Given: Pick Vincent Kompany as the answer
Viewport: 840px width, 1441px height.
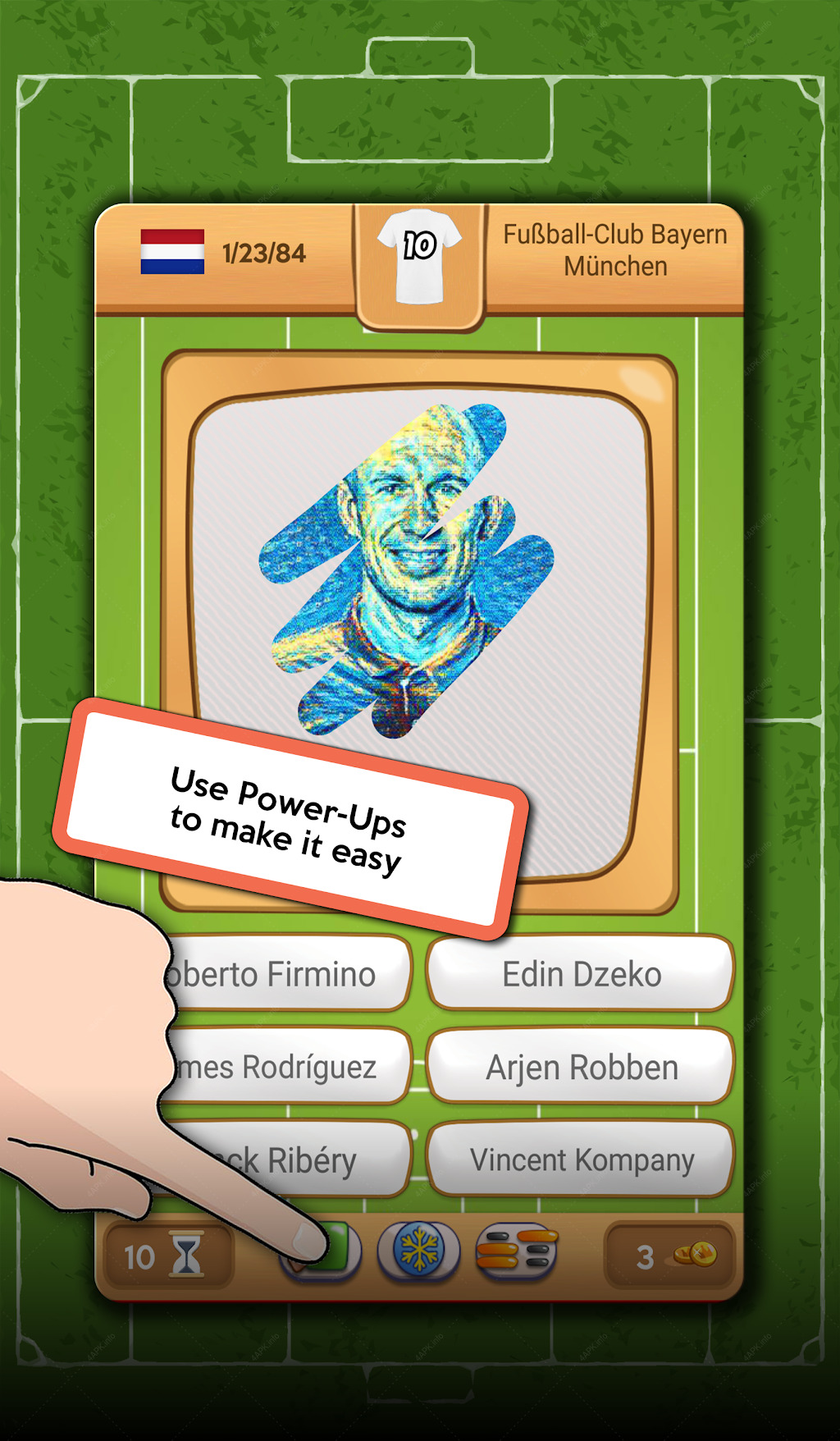Looking at the screenshot, I should 581,1160.
